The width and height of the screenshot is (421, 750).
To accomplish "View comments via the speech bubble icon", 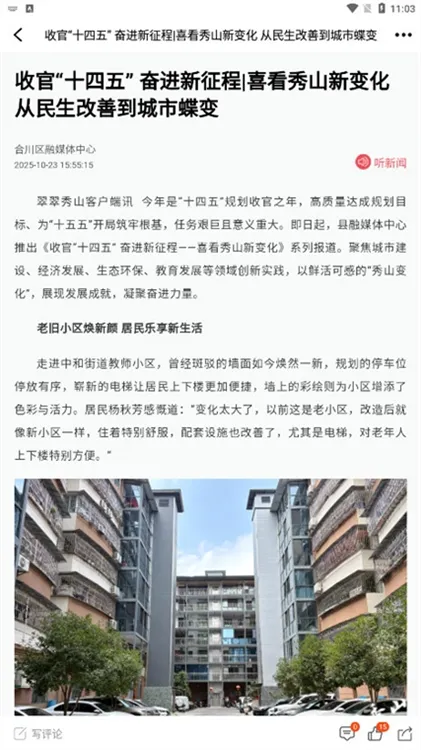I will (x=347, y=733).
